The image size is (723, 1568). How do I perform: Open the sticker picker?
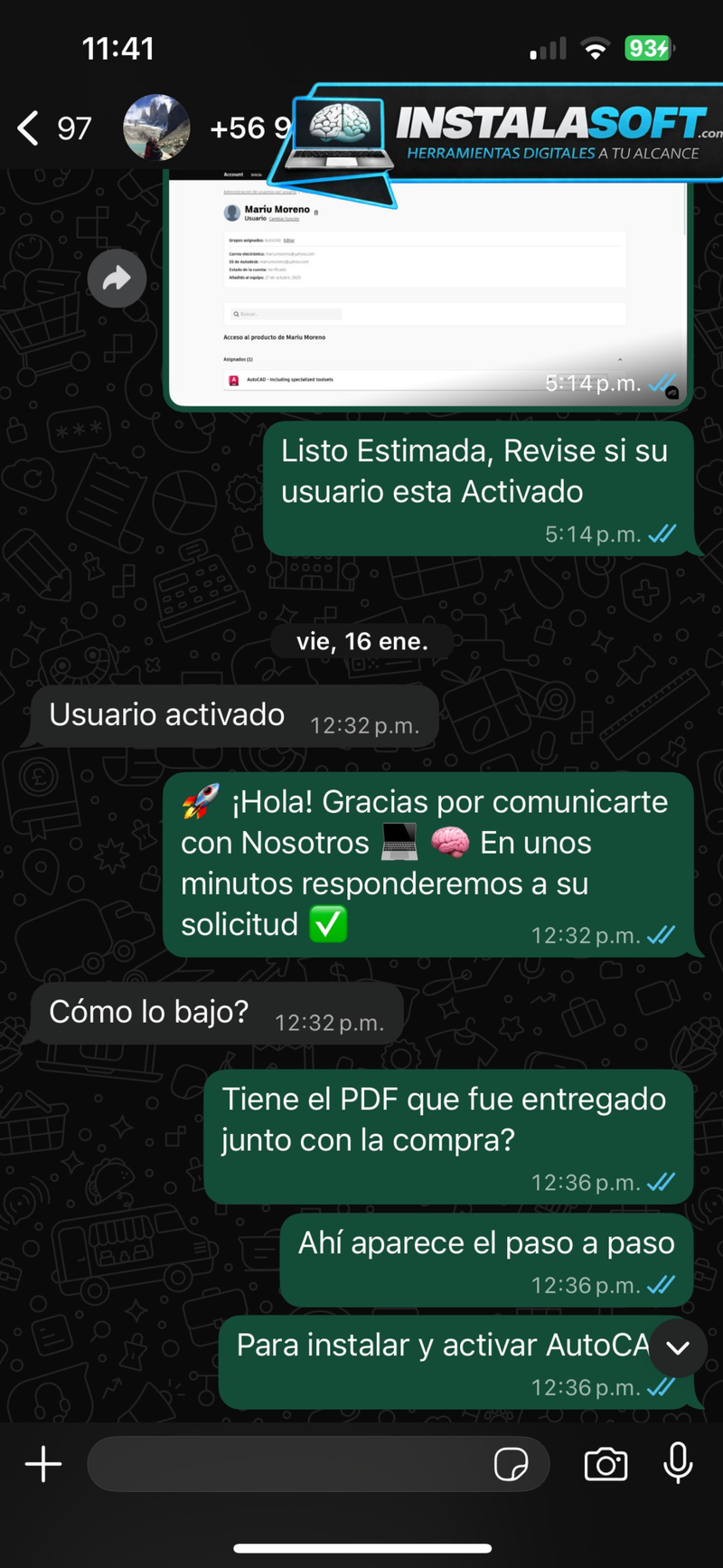pyautogui.click(x=511, y=1464)
